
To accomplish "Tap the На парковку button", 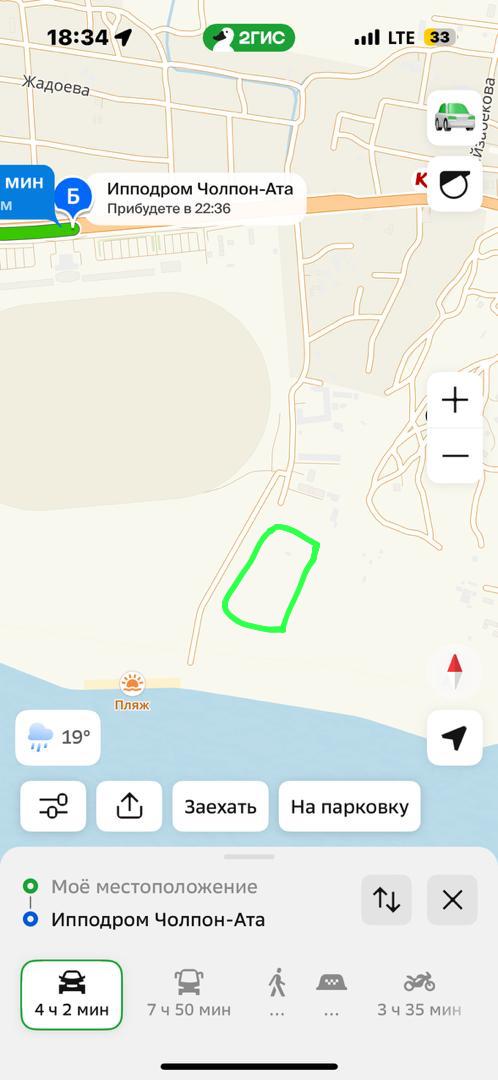I will point(349,807).
